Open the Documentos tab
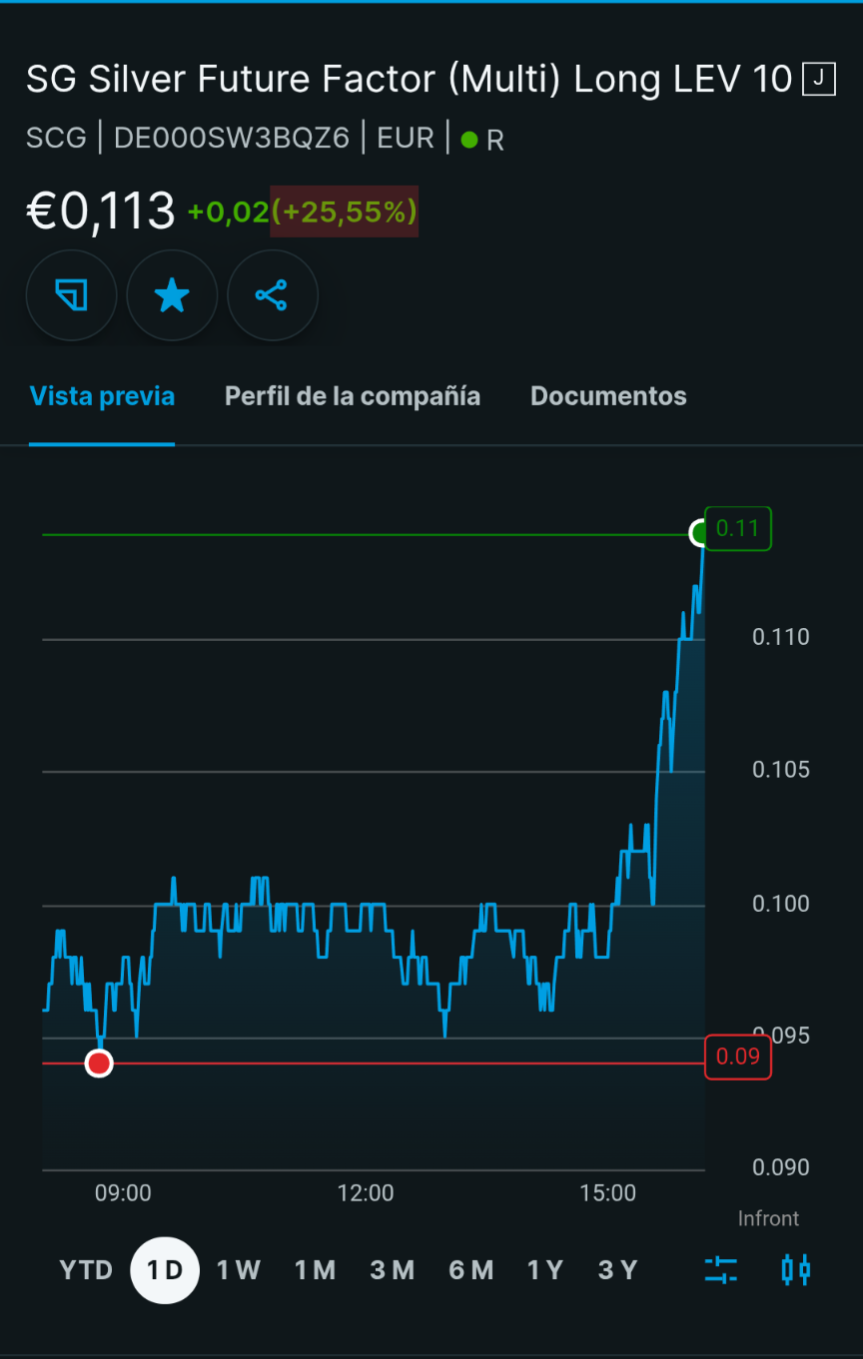This screenshot has height=1359, width=863. (608, 396)
